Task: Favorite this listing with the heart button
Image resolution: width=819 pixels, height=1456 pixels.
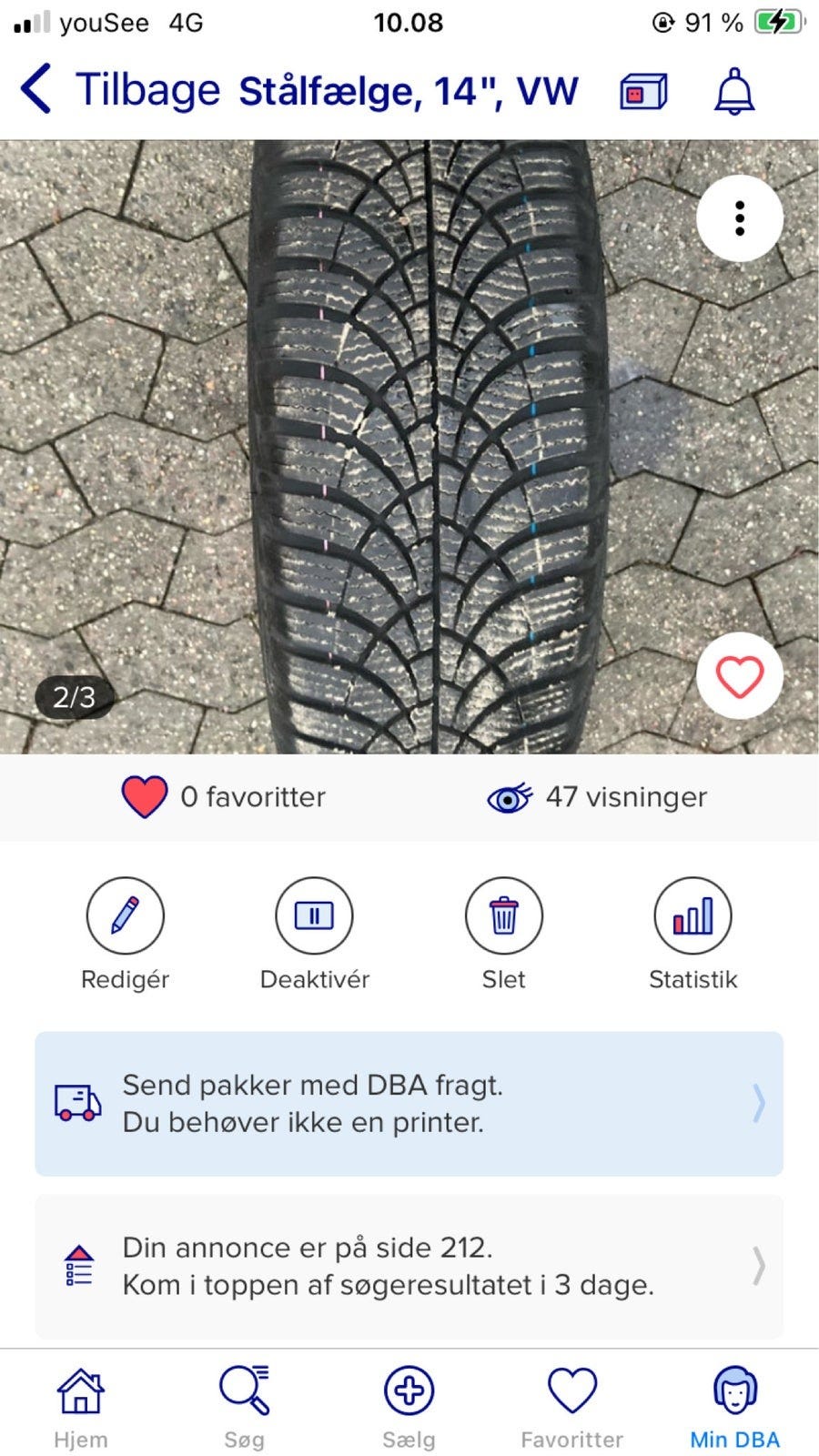Action: (739, 677)
